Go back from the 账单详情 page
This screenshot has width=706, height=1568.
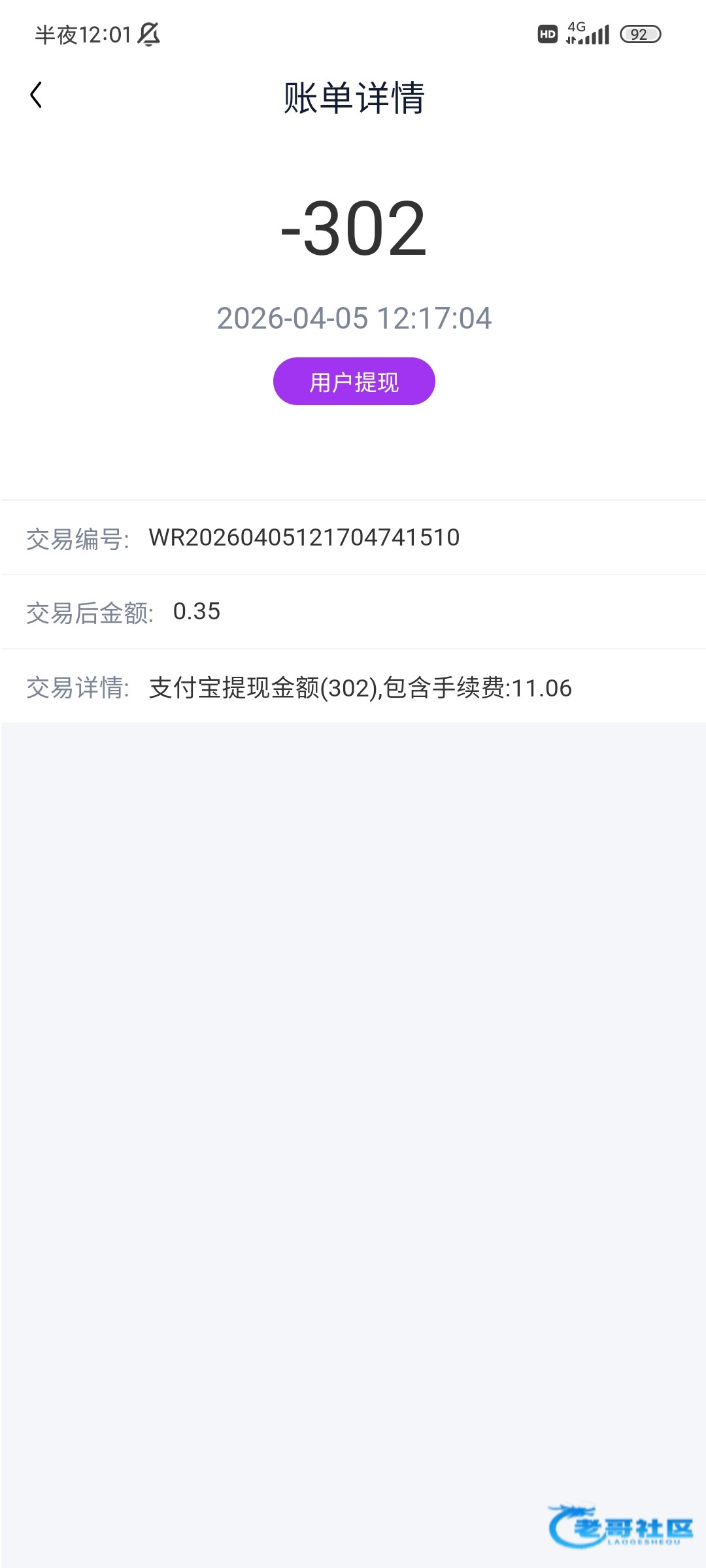(x=37, y=95)
